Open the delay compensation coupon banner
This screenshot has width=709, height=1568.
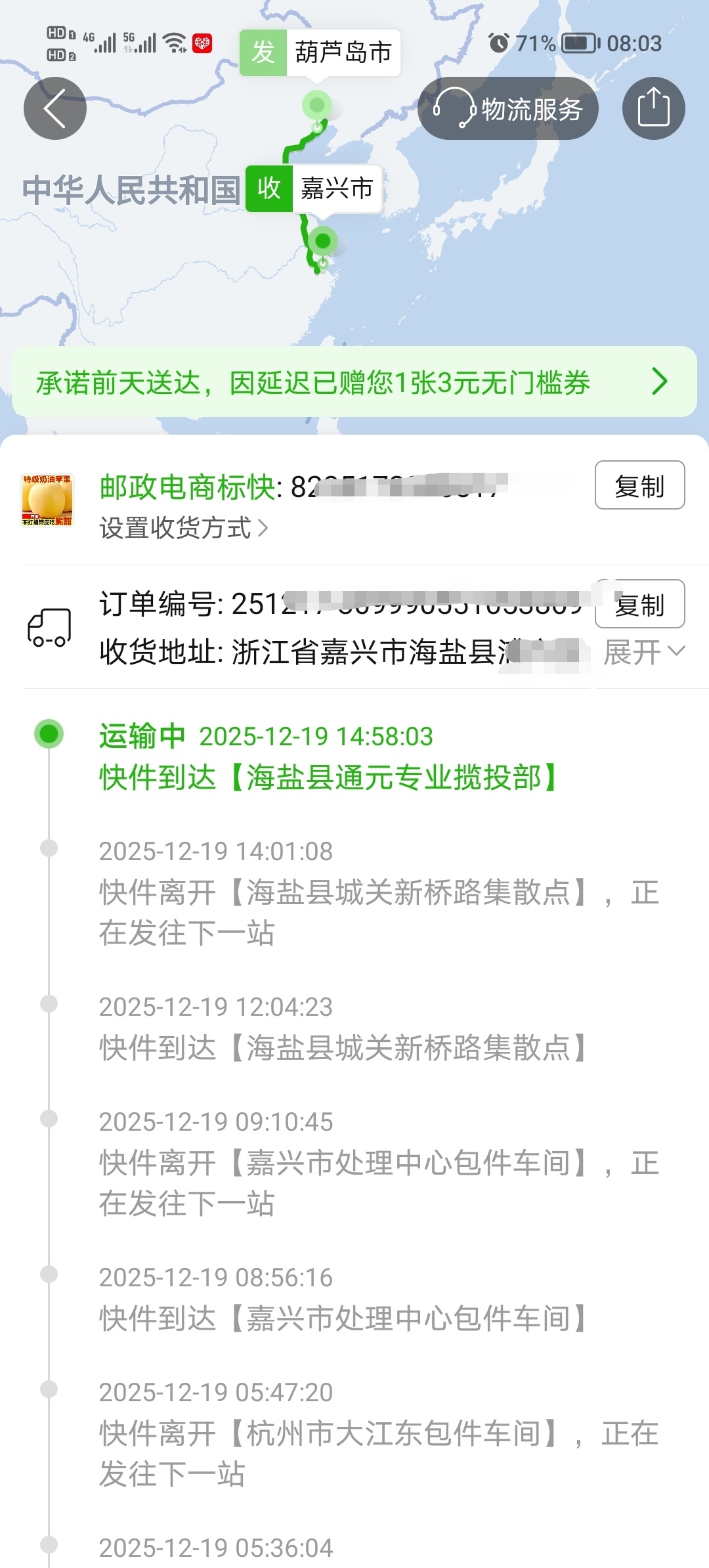tap(354, 382)
